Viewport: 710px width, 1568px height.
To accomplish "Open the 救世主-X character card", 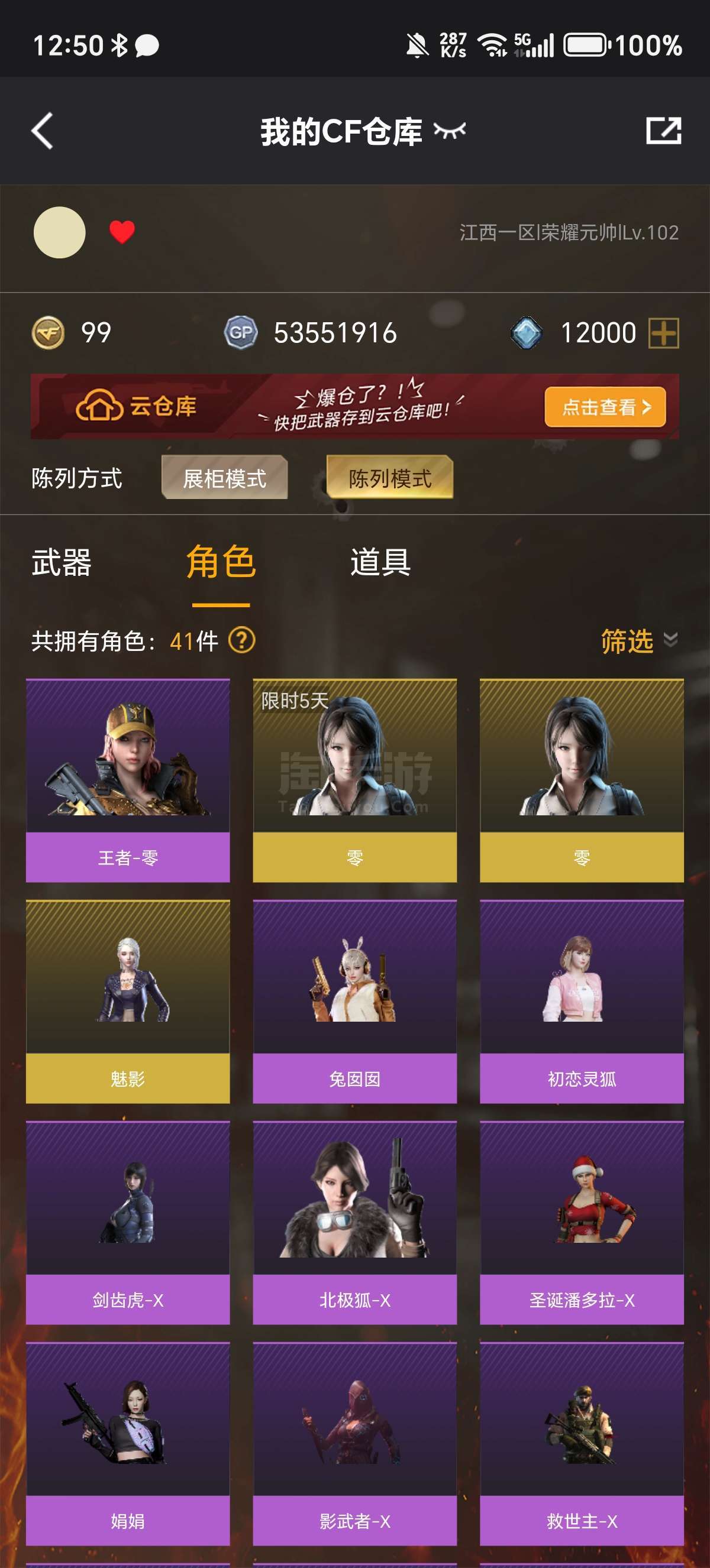I will point(582,1443).
